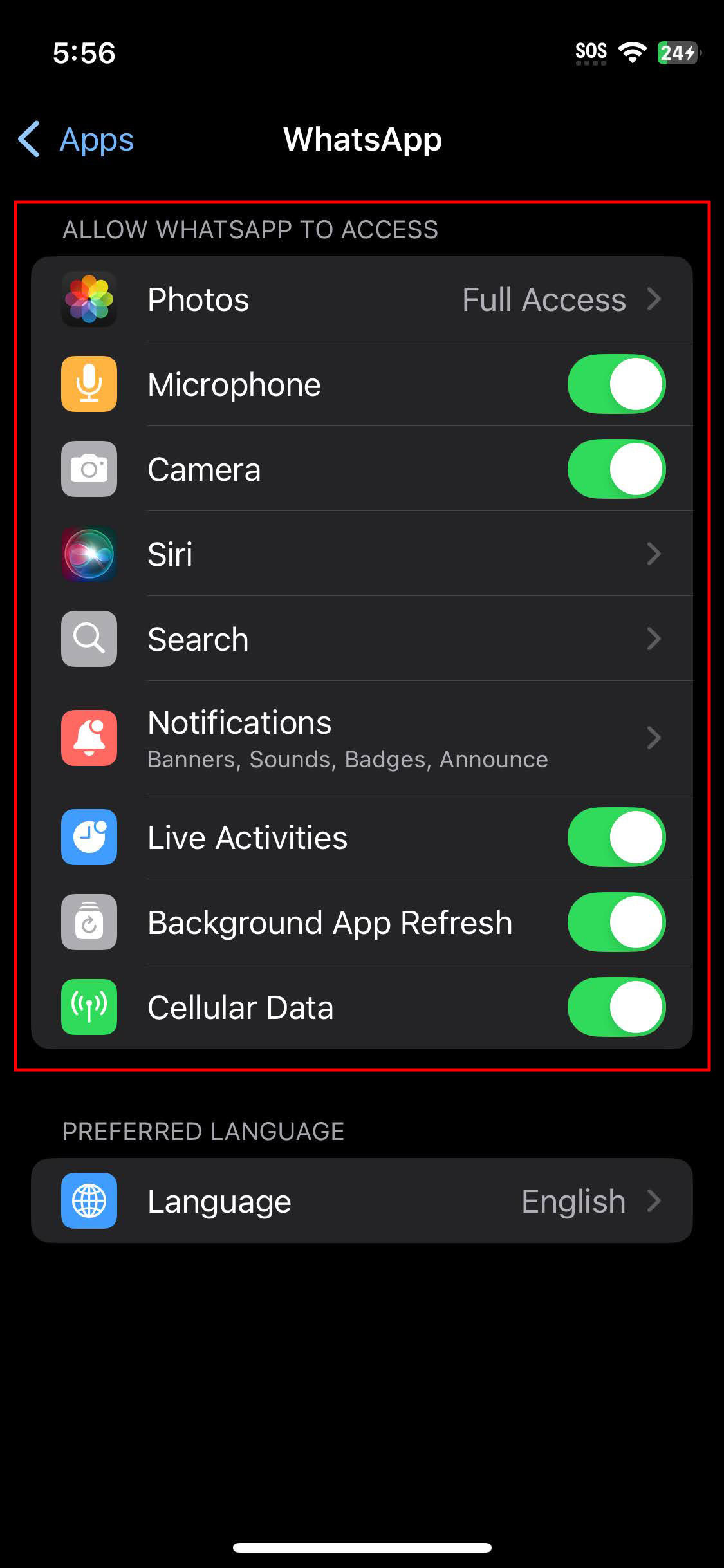Open the Search settings row
This screenshot has width=724, height=1568.
(x=362, y=639)
